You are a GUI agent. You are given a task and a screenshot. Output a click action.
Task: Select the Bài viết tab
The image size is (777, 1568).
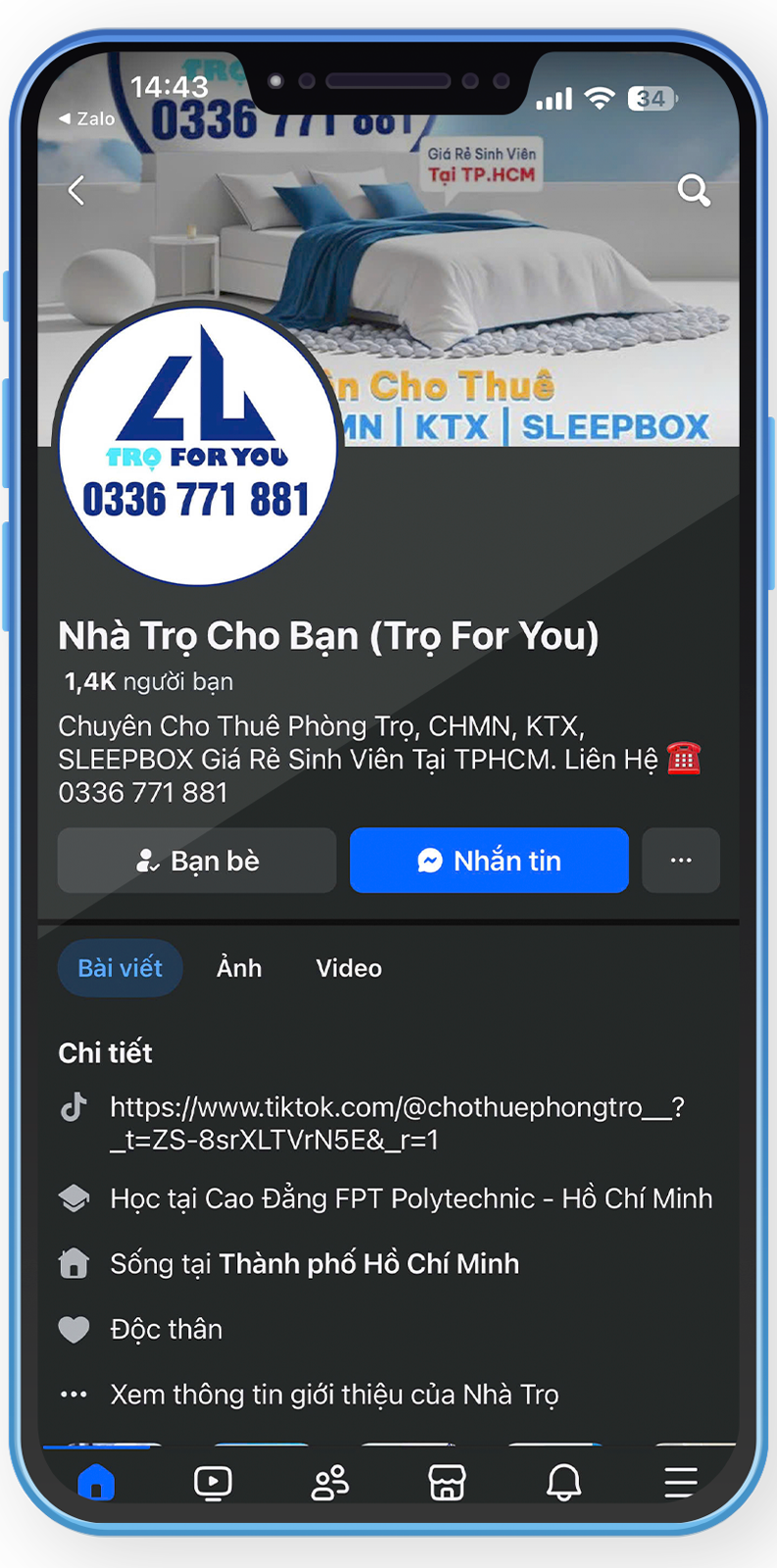(121, 968)
